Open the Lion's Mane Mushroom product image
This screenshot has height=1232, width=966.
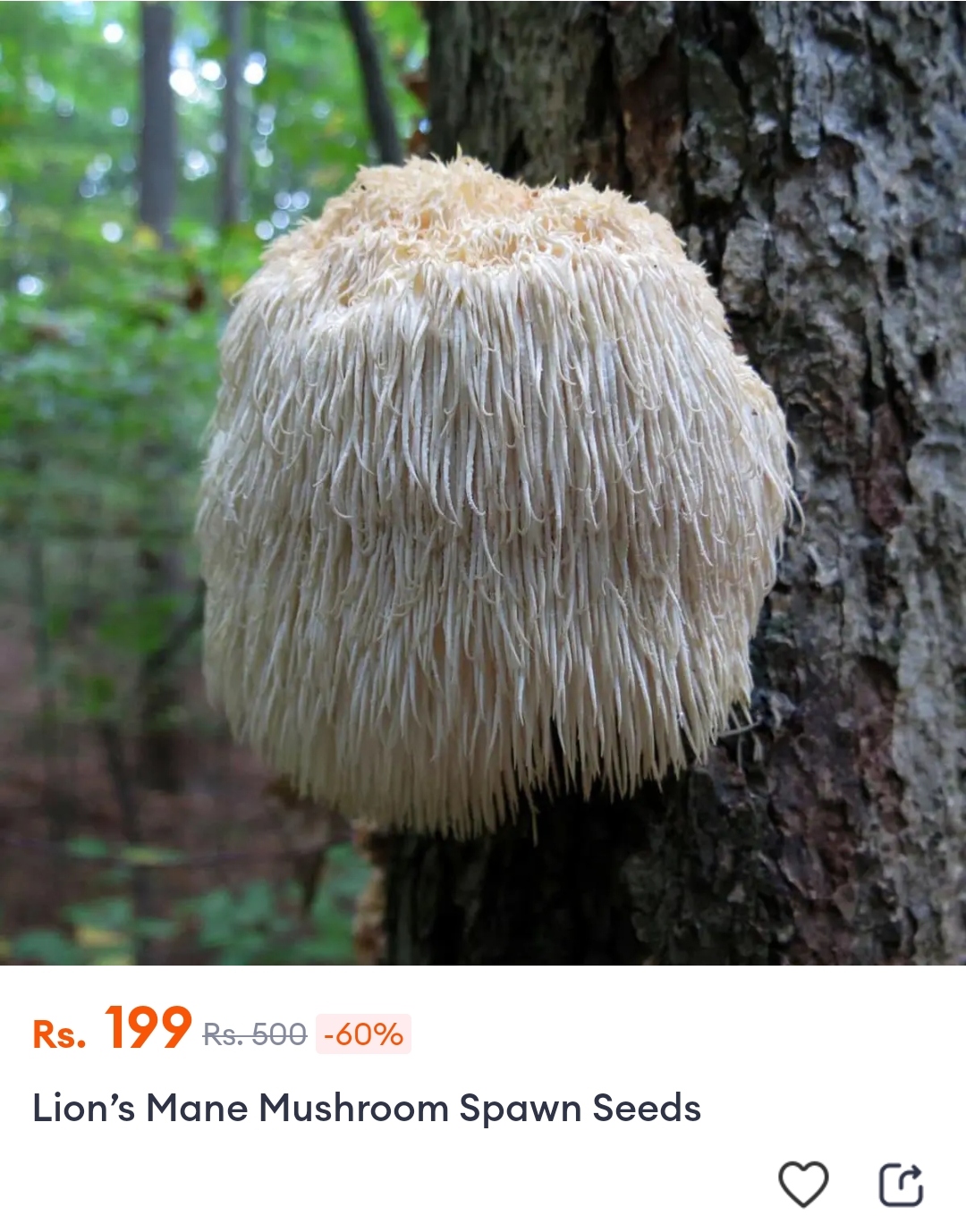coord(483,483)
